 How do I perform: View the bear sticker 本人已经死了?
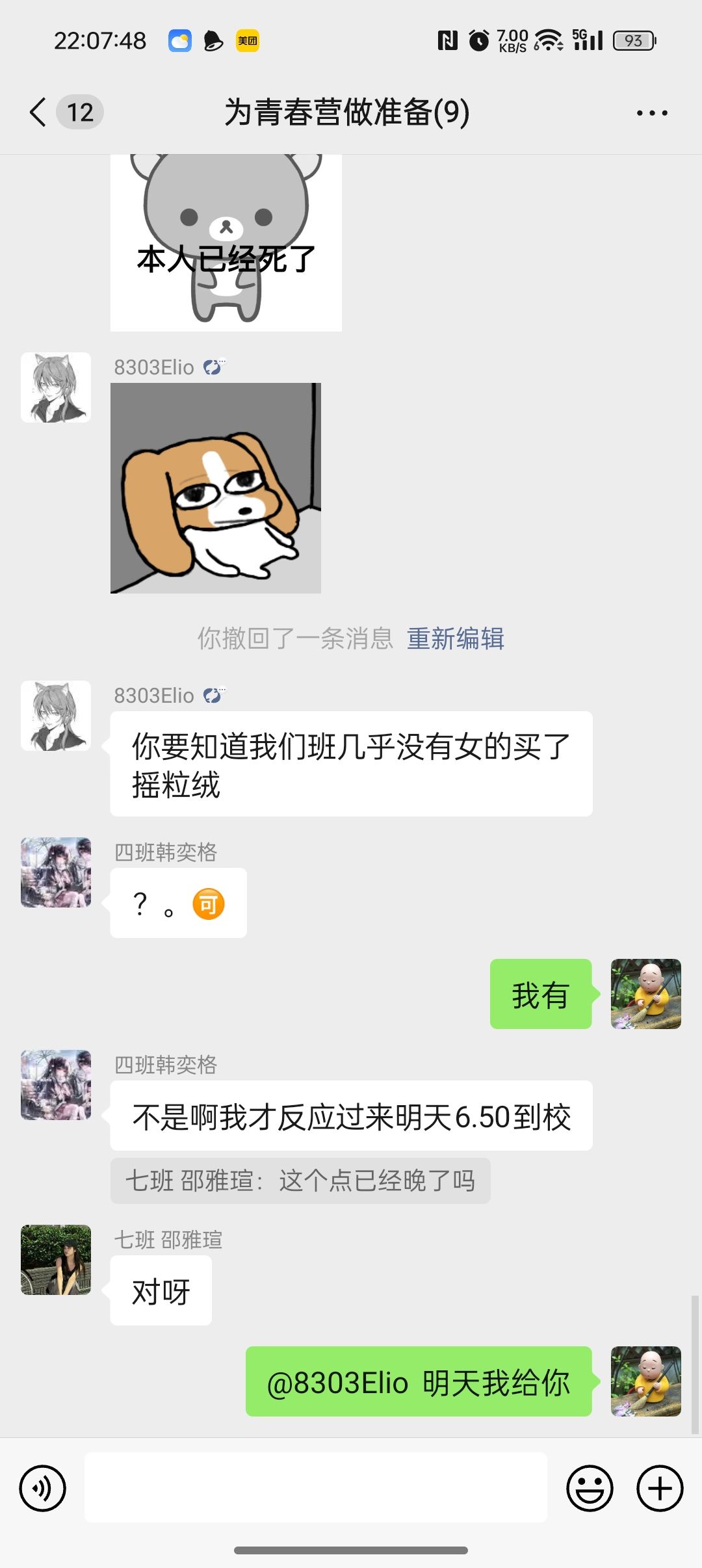click(226, 242)
